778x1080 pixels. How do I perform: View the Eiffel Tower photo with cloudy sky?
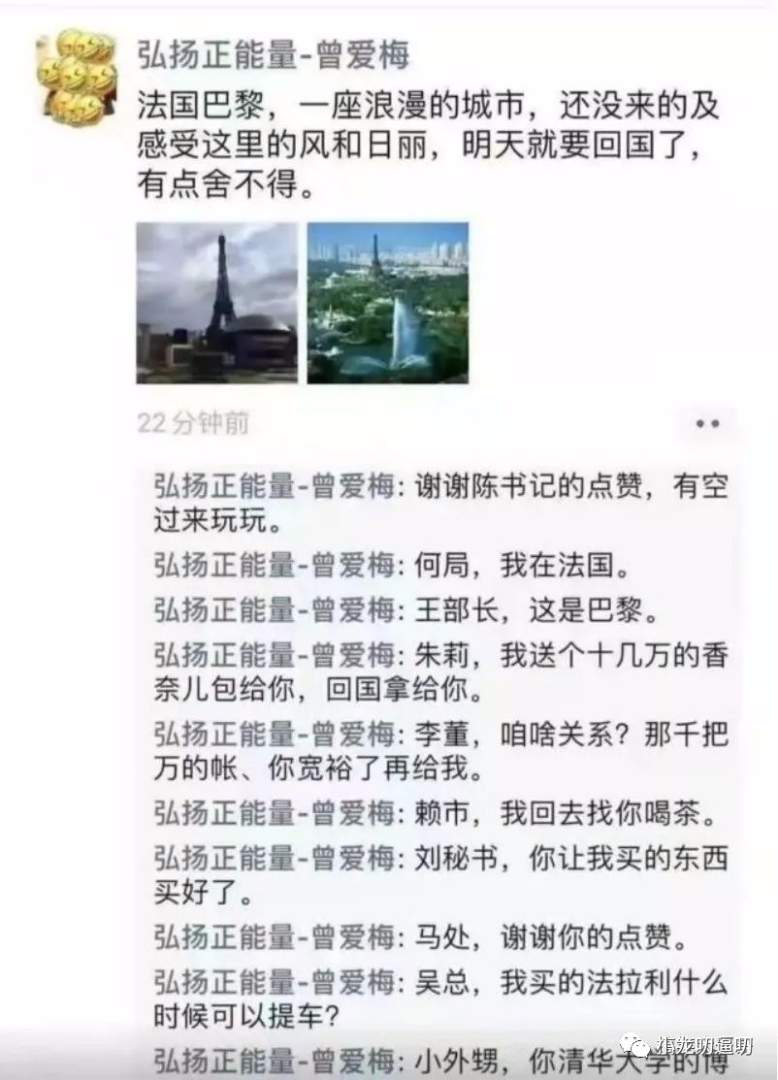(216, 303)
